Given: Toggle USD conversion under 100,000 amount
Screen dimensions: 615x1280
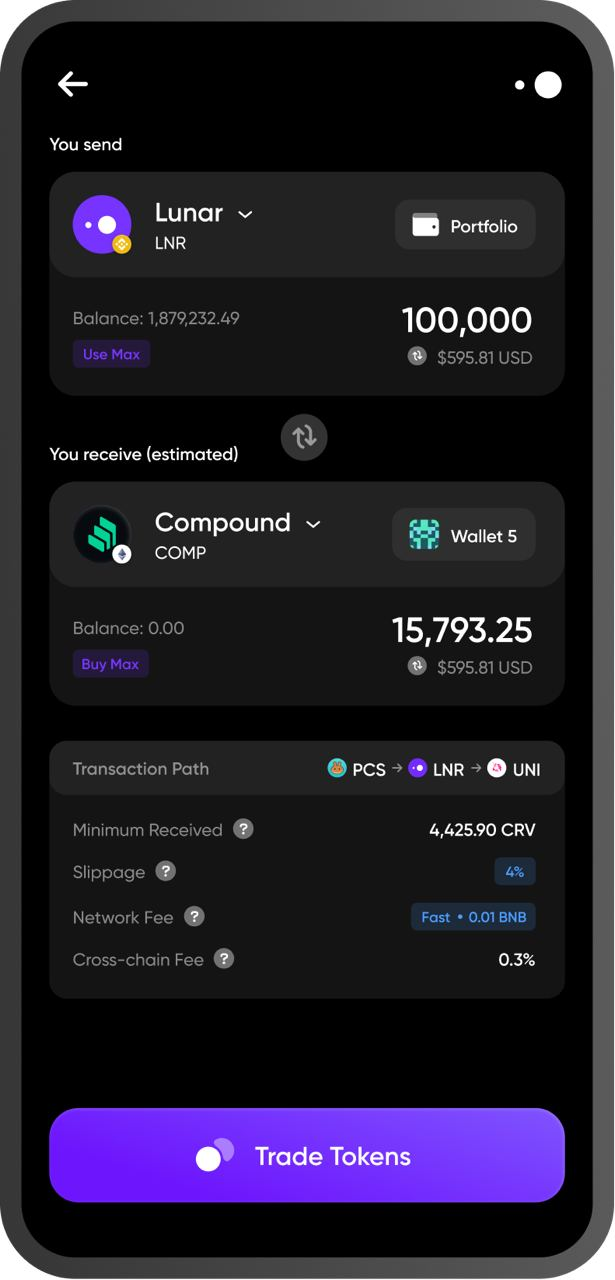Looking at the screenshot, I should pos(417,356).
